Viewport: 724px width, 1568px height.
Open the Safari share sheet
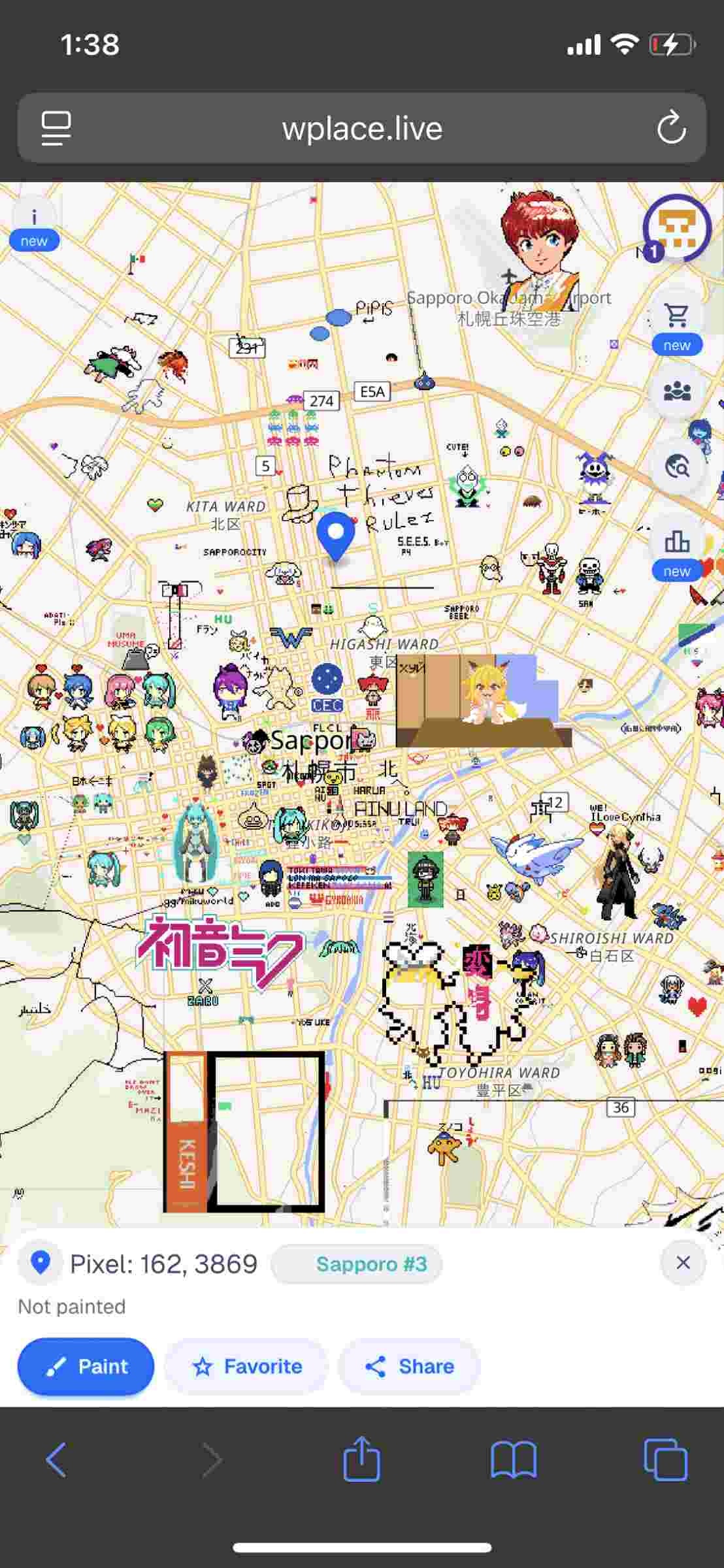pos(361,1459)
